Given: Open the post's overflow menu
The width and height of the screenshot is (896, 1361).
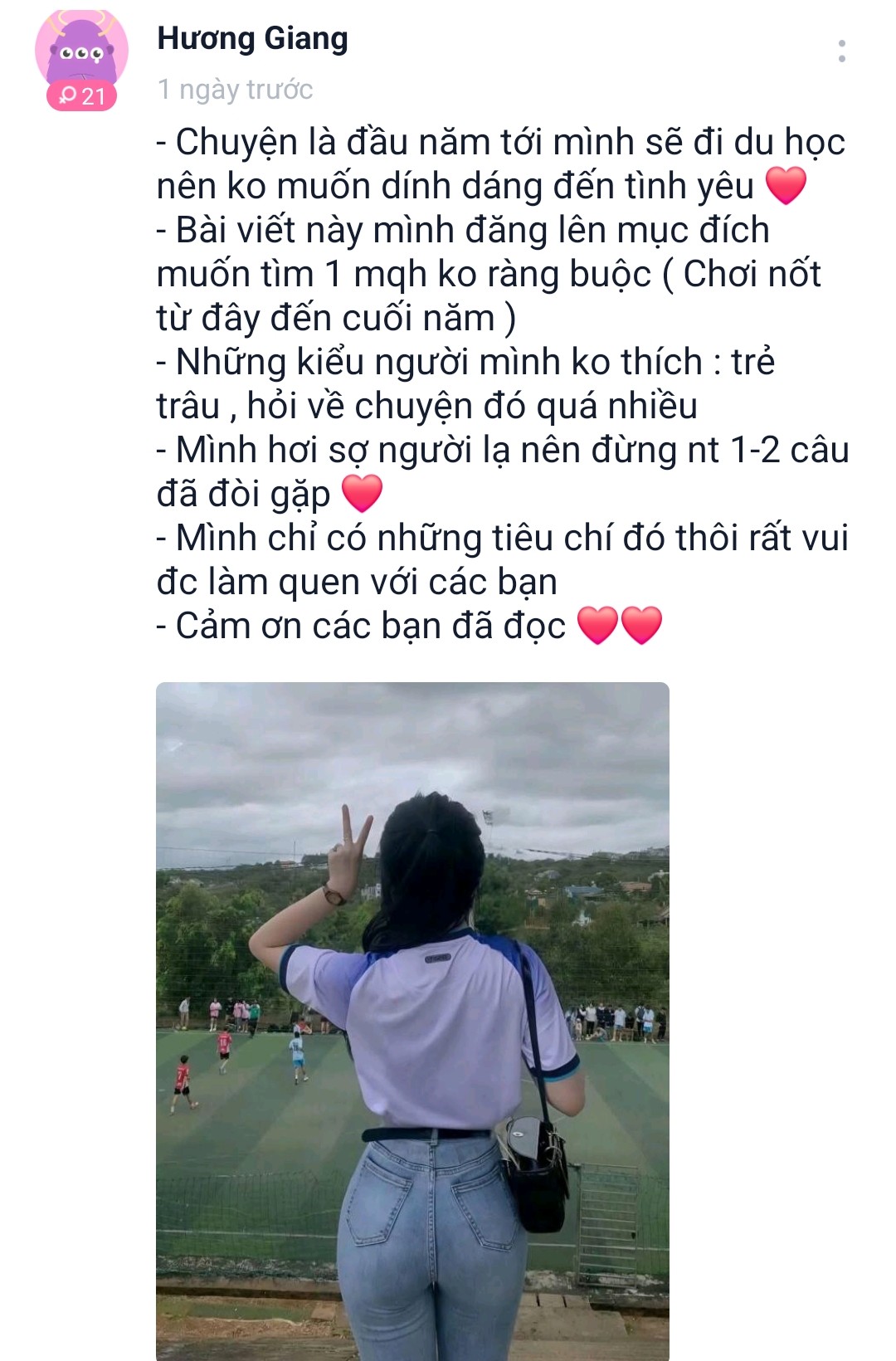Looking at the screenshot, I should pyautogui.click(x=841, y=51).
